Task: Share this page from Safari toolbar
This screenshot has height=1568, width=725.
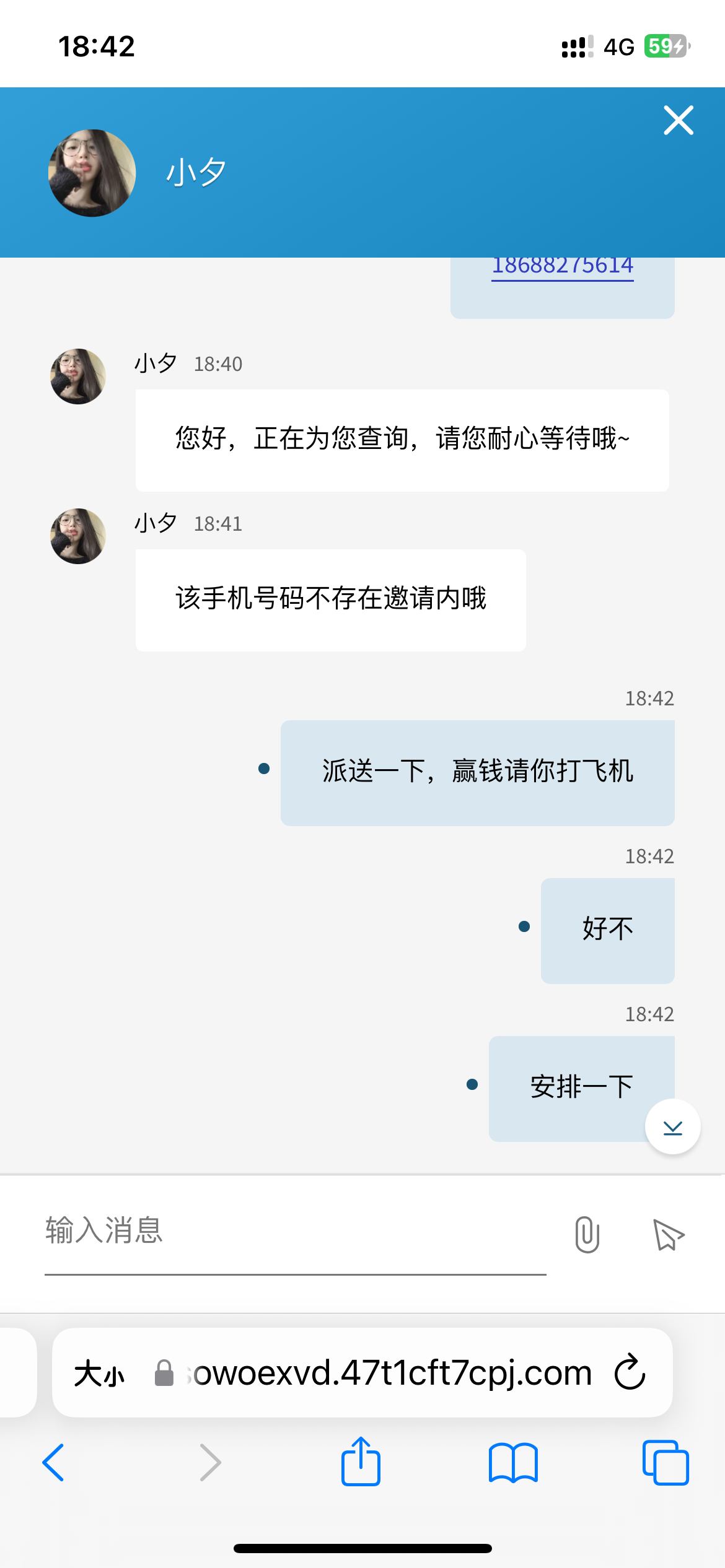Action: click(361, 1461)
